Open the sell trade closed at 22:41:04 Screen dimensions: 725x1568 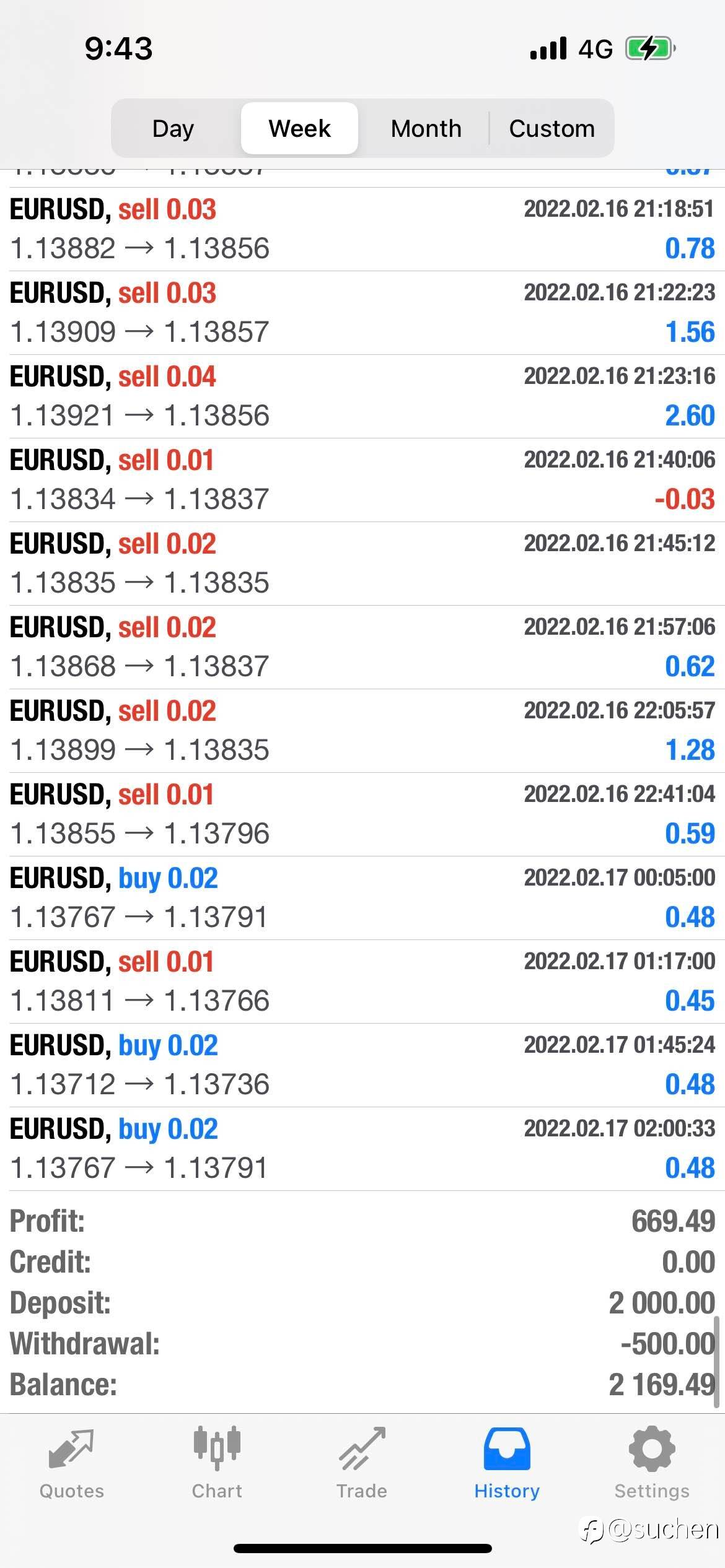pyautogui.click(x=362, y=814)
